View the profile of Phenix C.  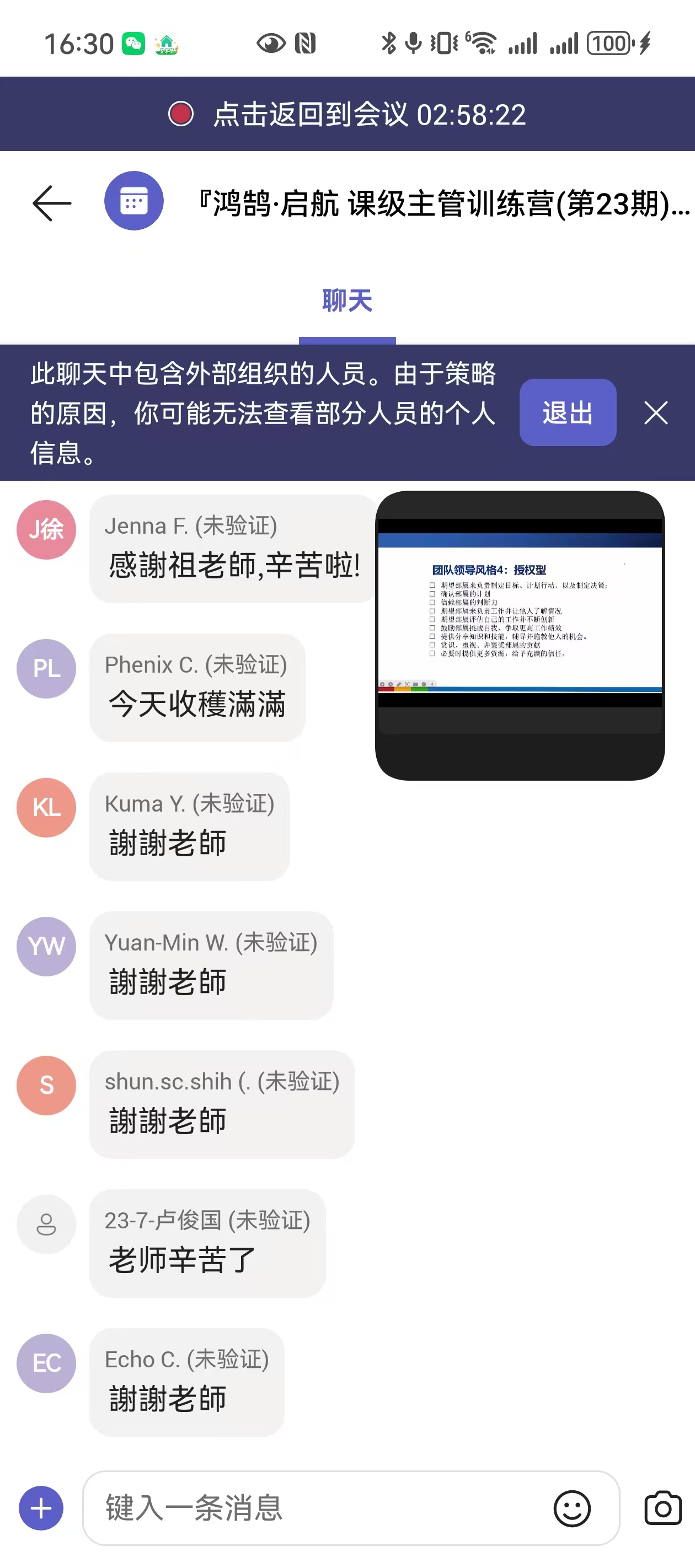46,668
